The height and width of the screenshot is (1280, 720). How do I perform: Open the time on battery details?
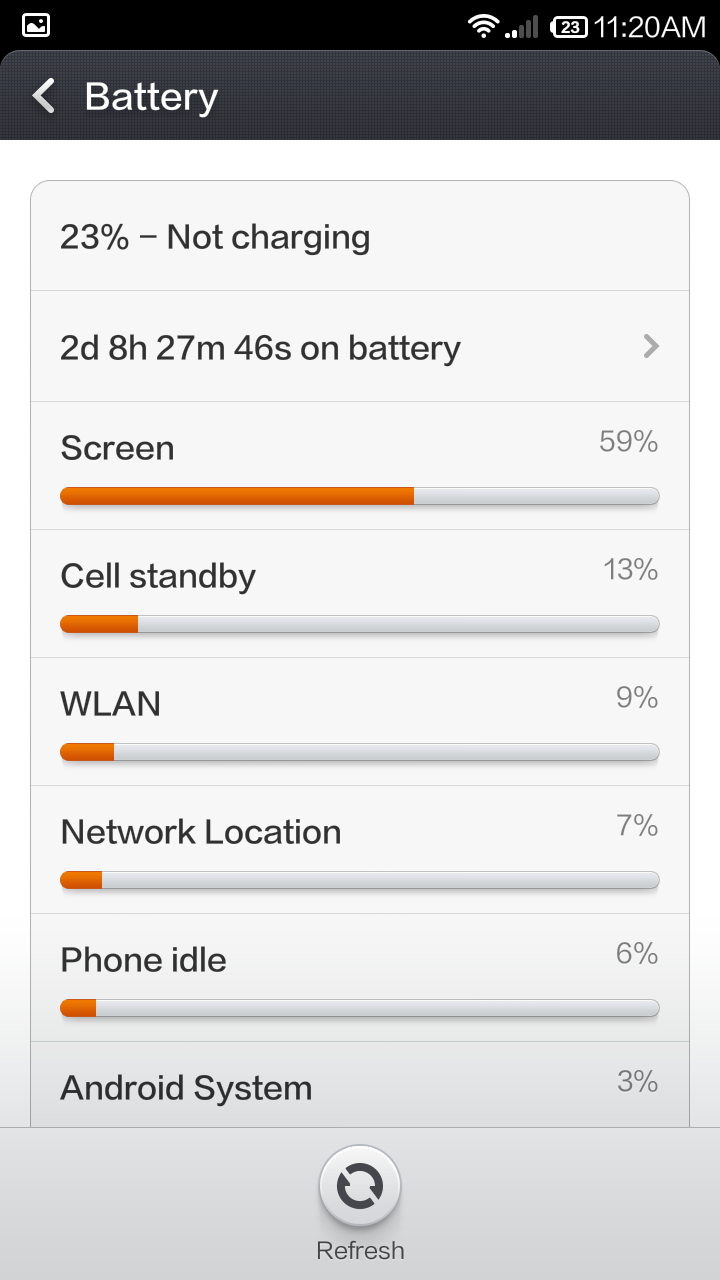pos(360,347)
